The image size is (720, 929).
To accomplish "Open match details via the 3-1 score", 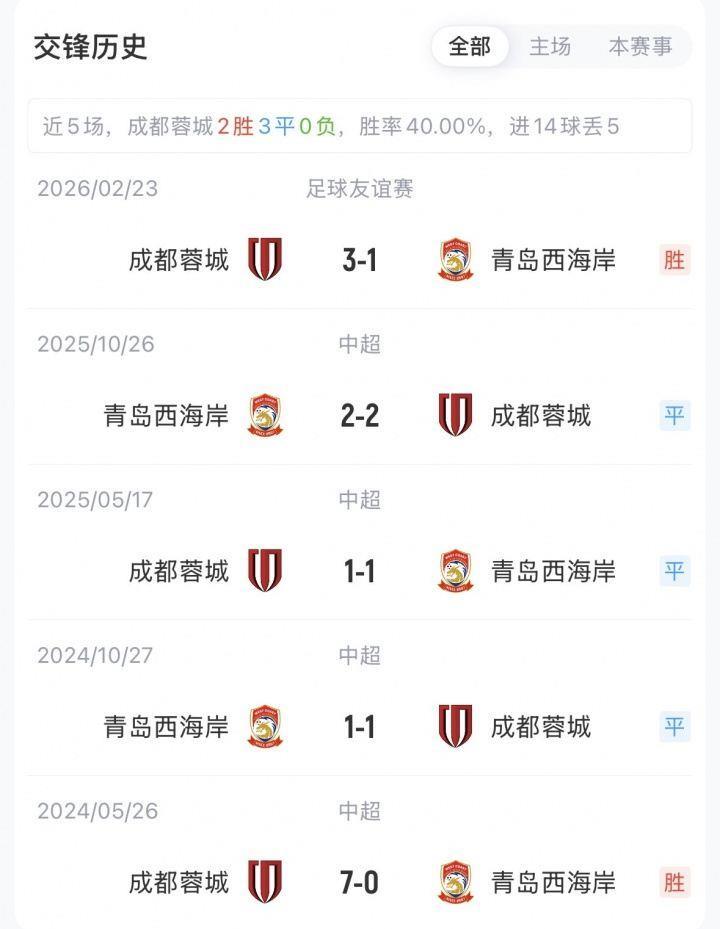I will coord(360,258).
